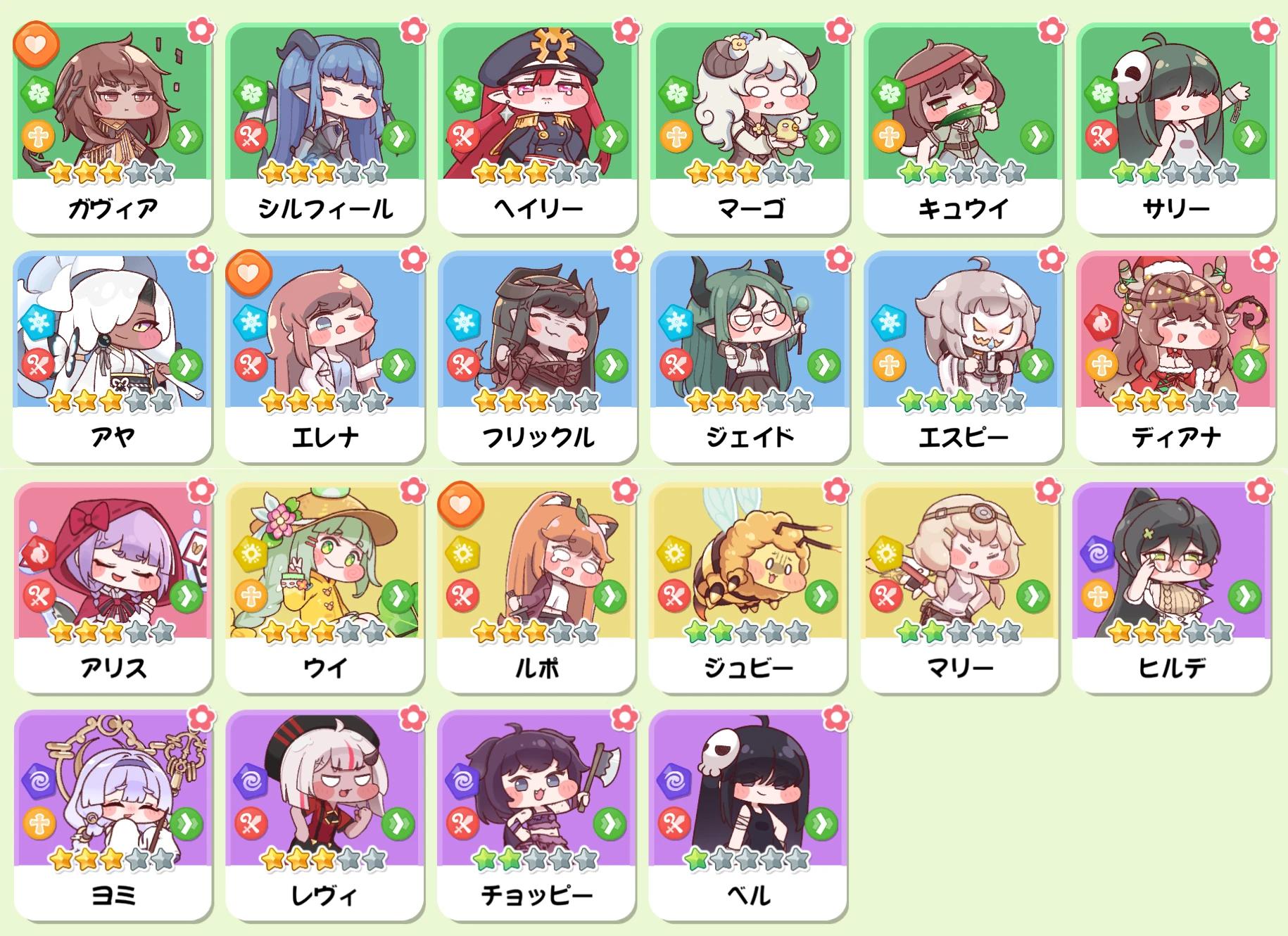This screenshot has width=1288, height=936.
Task: Tap the green arrow on エレナ's card
Action: point(398,365)
